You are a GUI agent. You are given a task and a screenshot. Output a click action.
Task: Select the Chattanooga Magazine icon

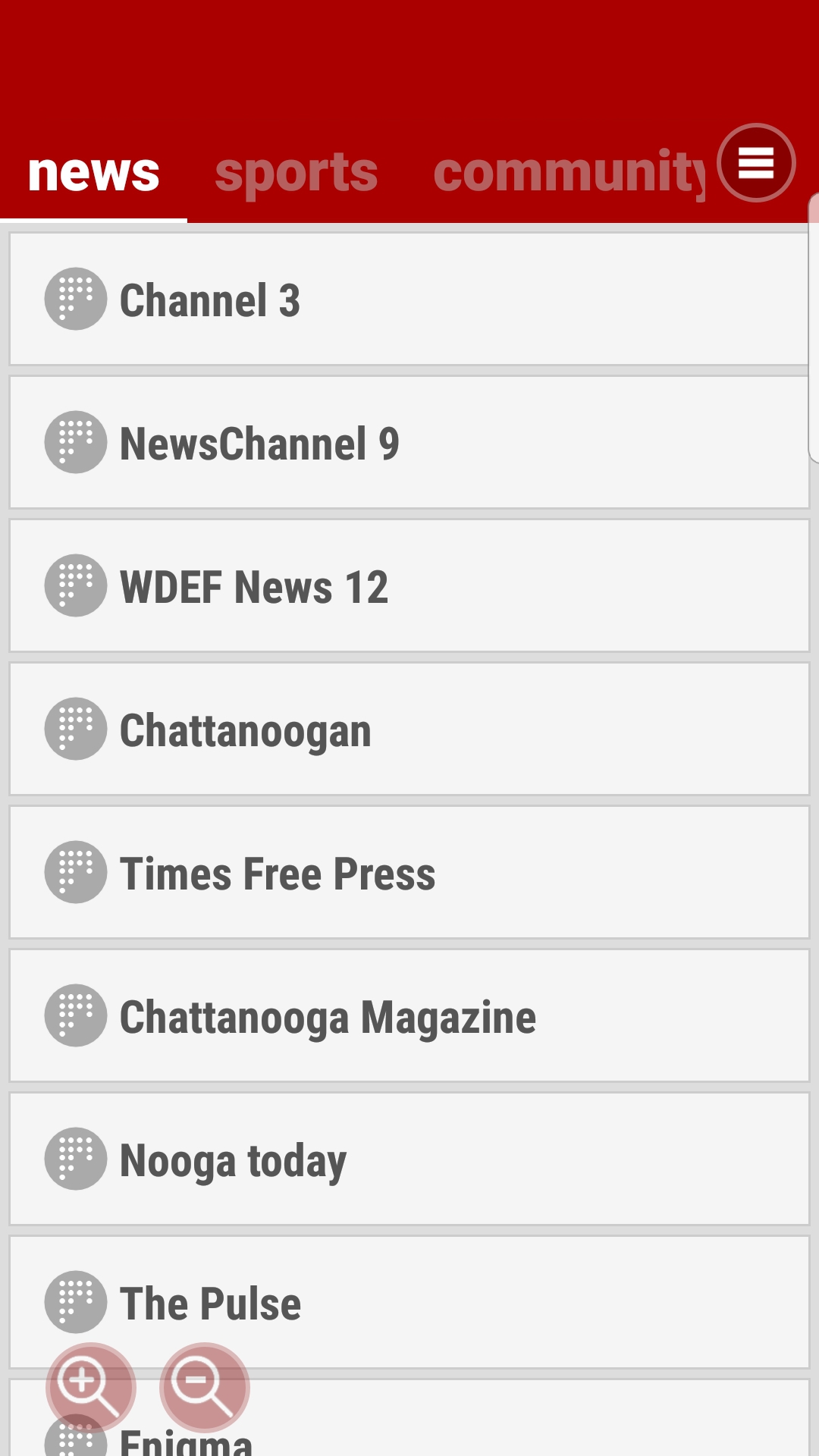[x=75, y=1015]
